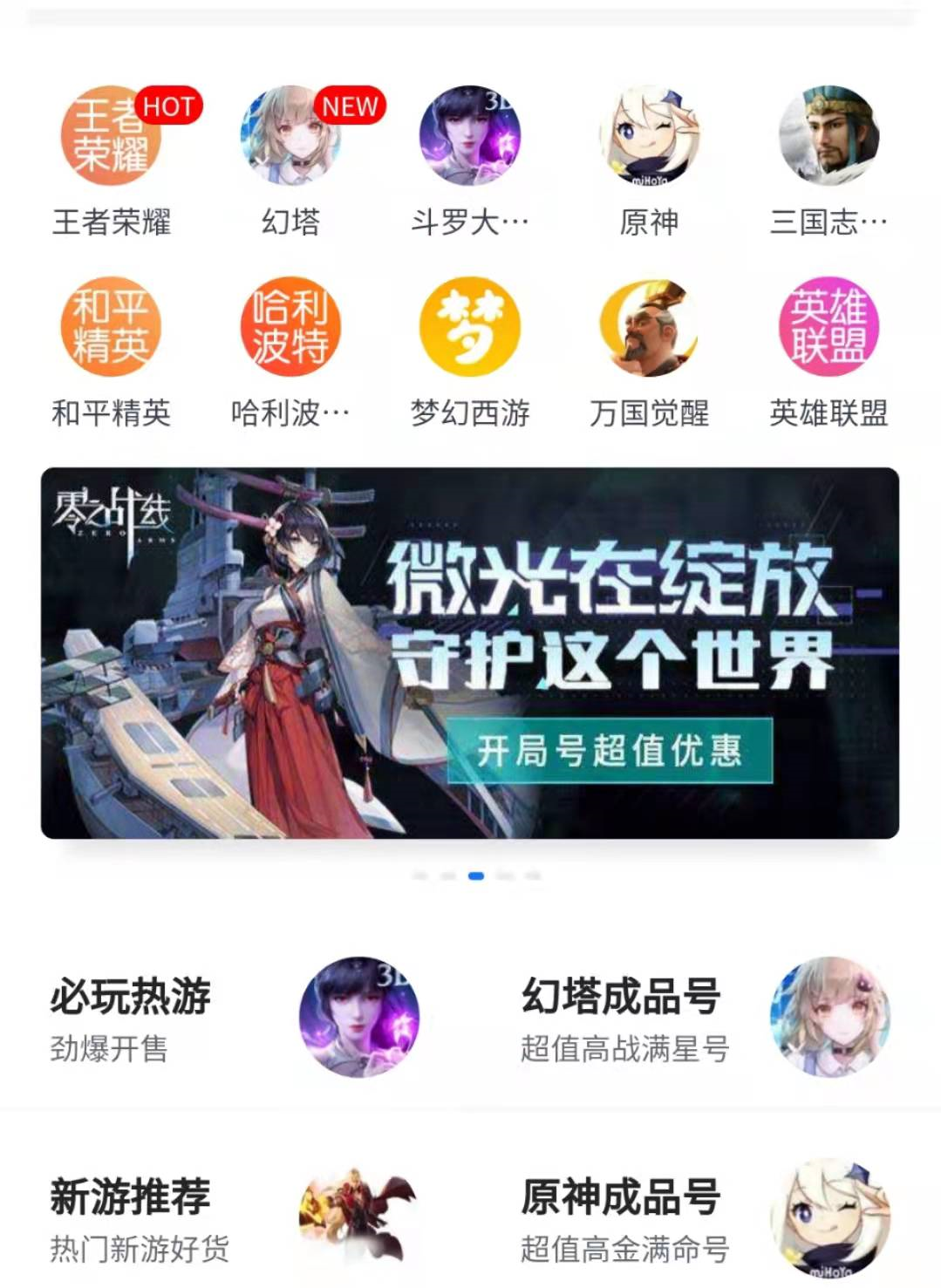Tap the 梦幻西游 game icon
Viewport: 941px width, 1288px height.
[x=470, y=328]
